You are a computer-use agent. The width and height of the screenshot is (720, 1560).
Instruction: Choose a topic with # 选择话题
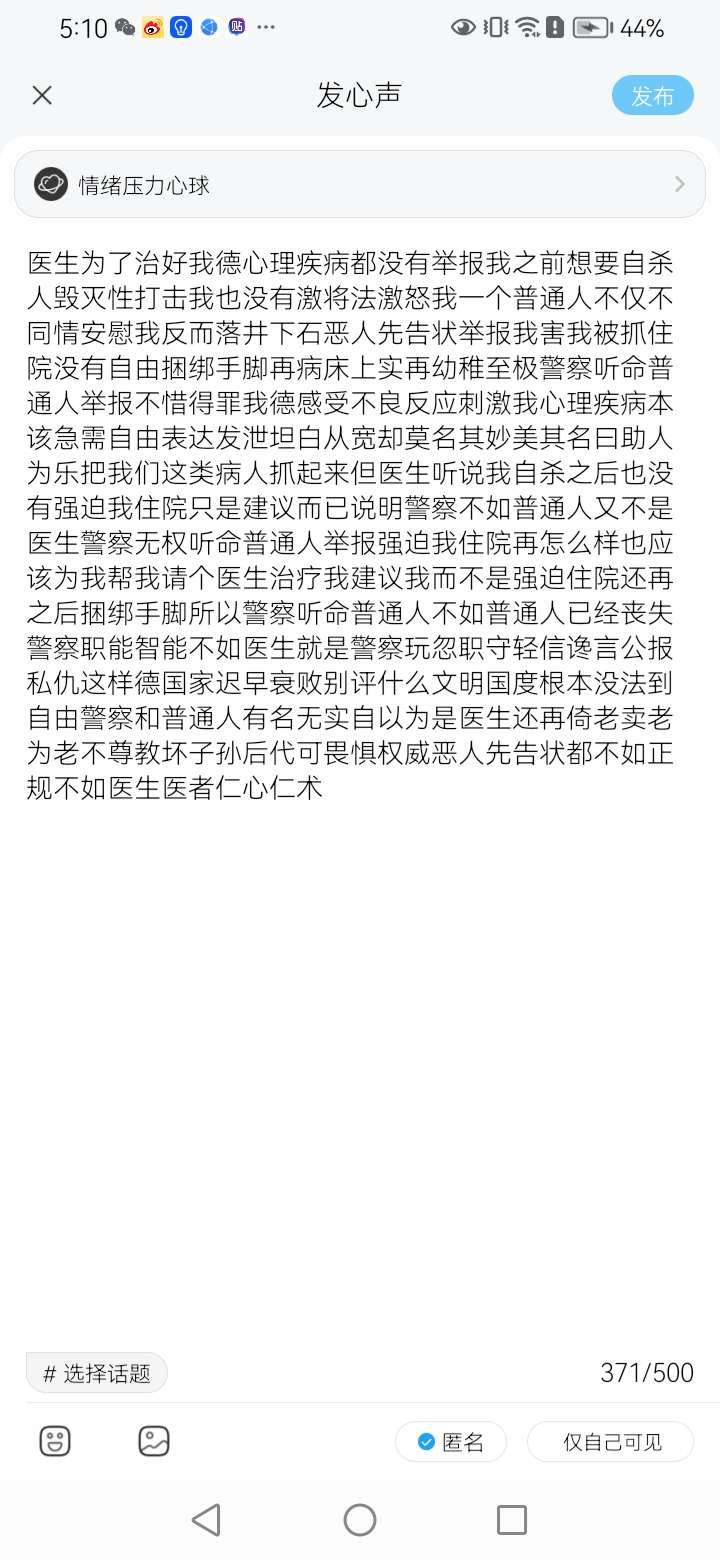coord(97,1373)
